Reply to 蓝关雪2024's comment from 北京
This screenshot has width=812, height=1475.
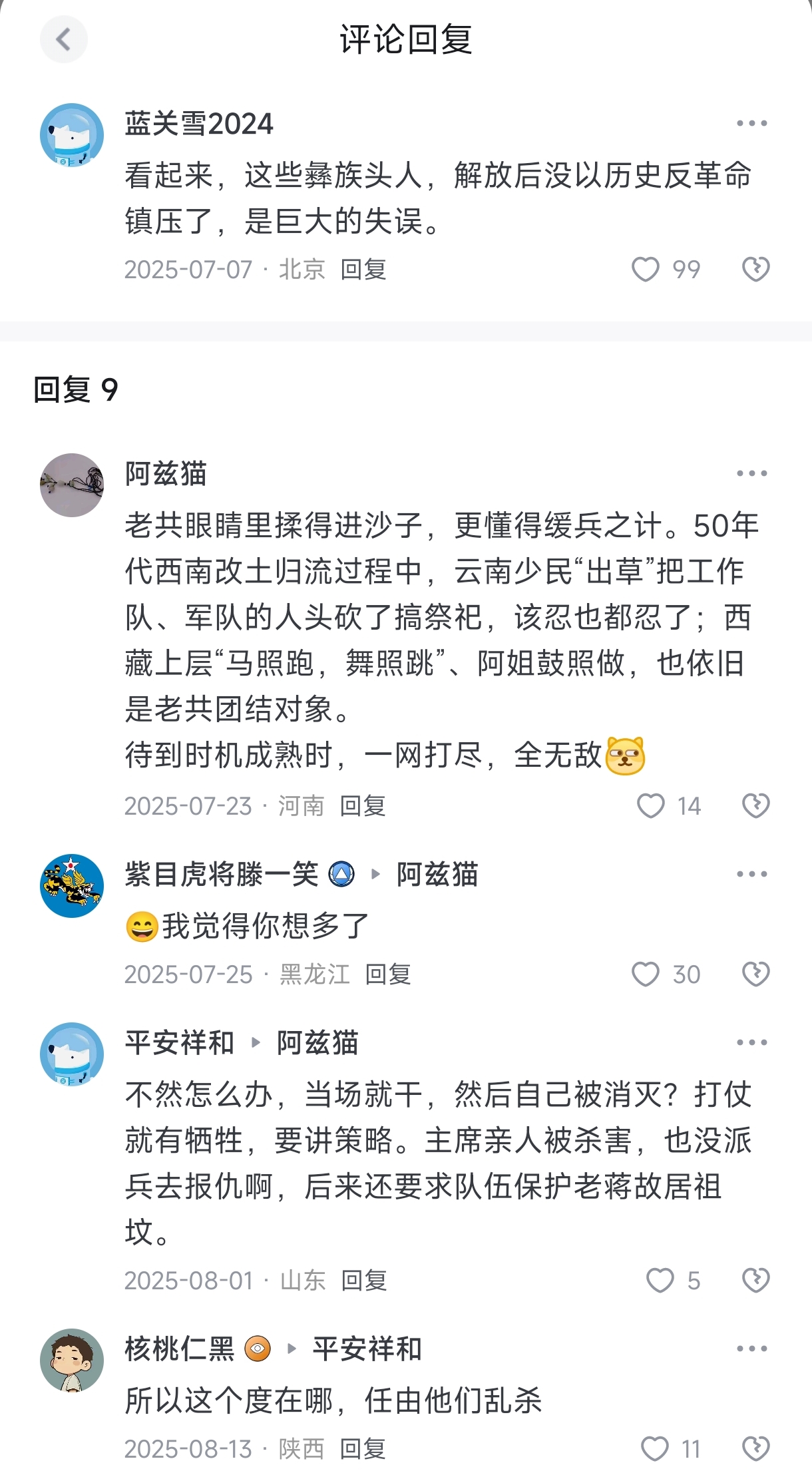(x=363, y=270)
